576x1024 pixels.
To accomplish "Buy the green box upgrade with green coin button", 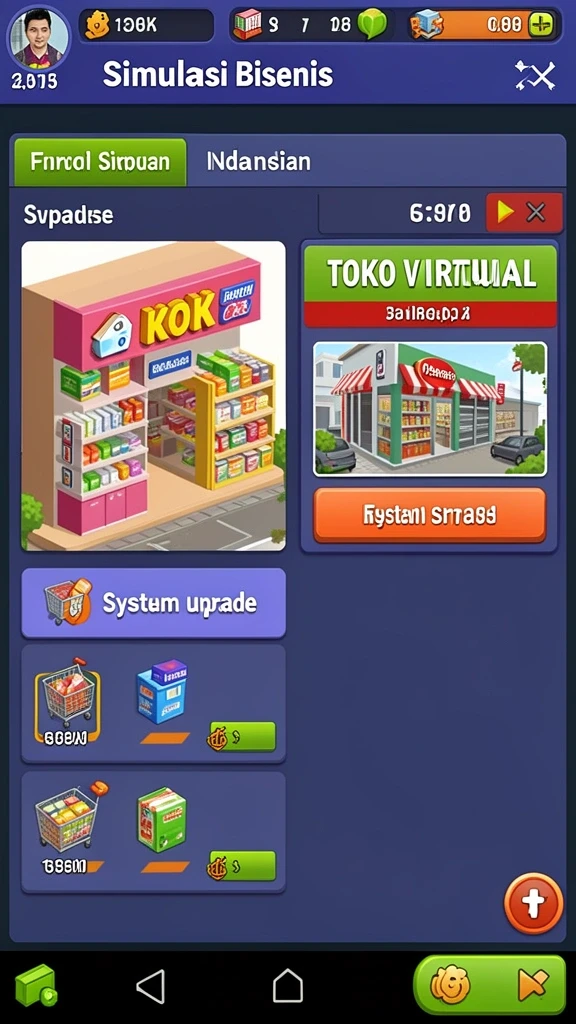I will pos(242,866).
